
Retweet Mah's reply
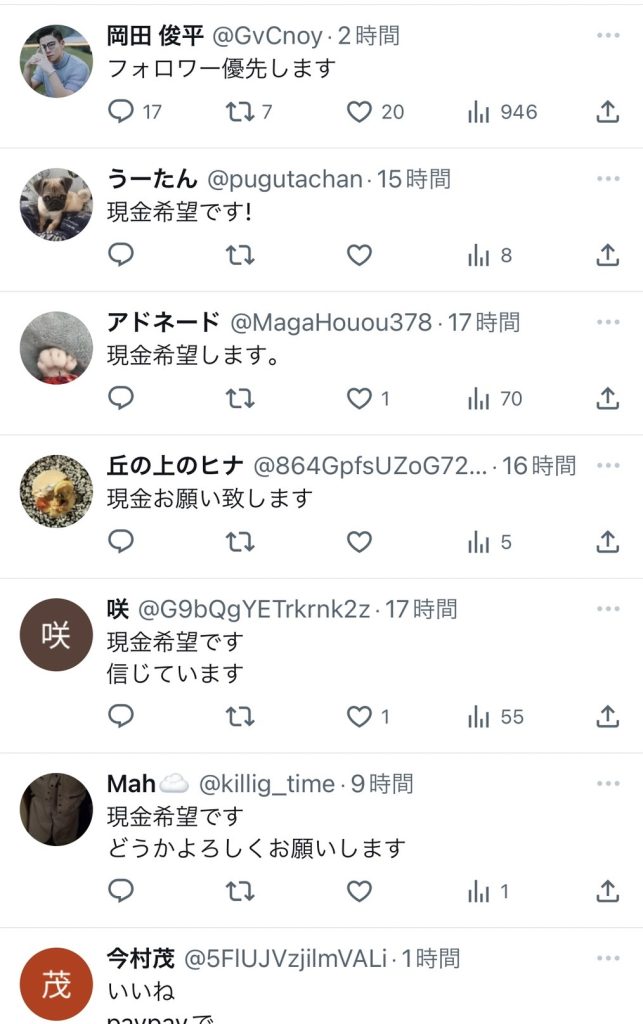click(239, 891)
